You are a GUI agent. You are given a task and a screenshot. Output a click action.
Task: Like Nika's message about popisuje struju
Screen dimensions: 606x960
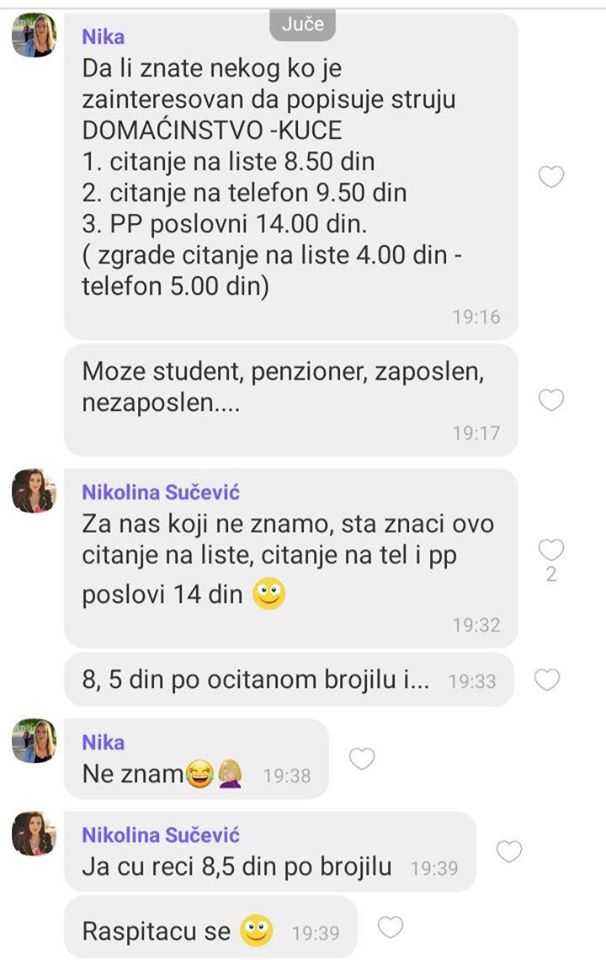click(x=551, y=177)
